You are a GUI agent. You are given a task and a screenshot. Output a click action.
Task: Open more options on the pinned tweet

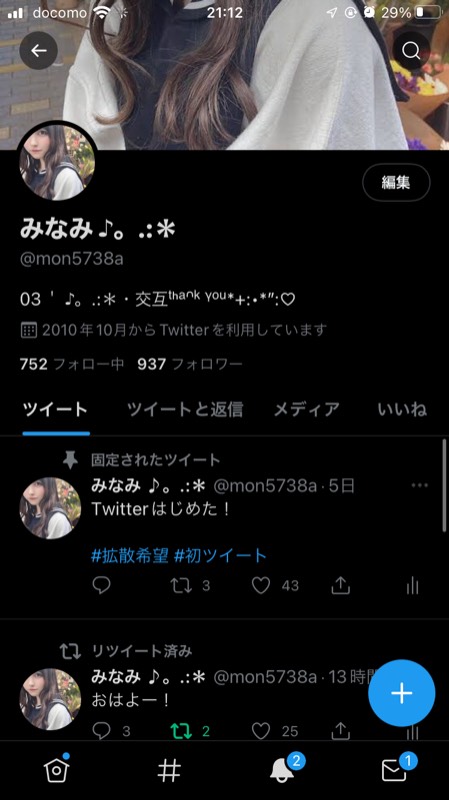419,485
